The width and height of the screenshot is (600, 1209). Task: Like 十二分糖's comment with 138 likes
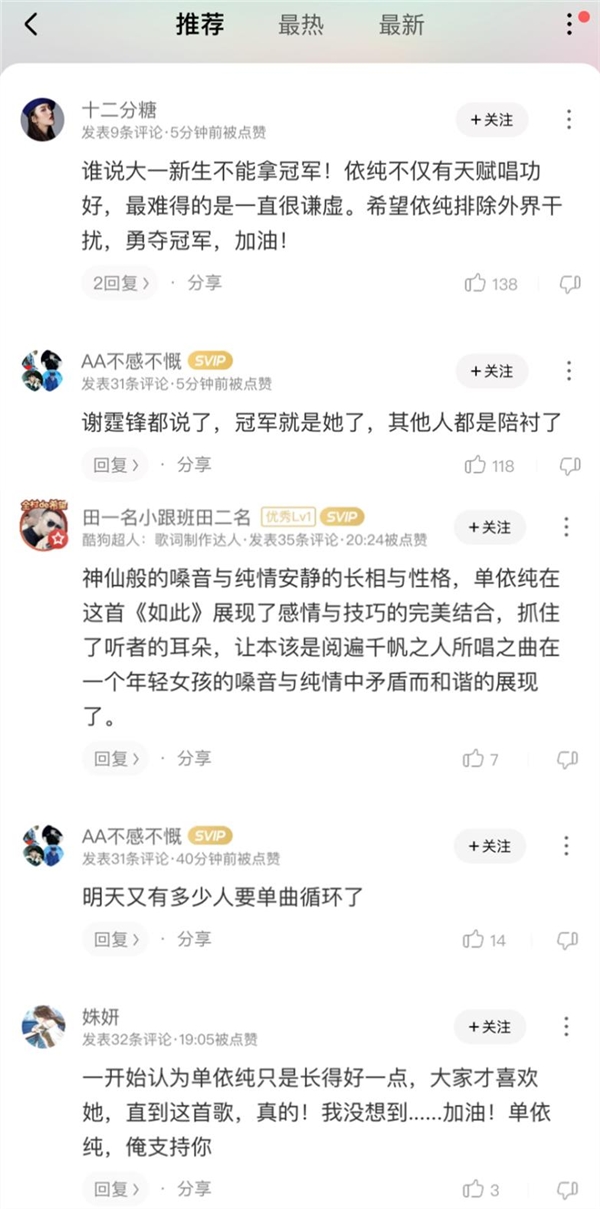click(476, 284)
